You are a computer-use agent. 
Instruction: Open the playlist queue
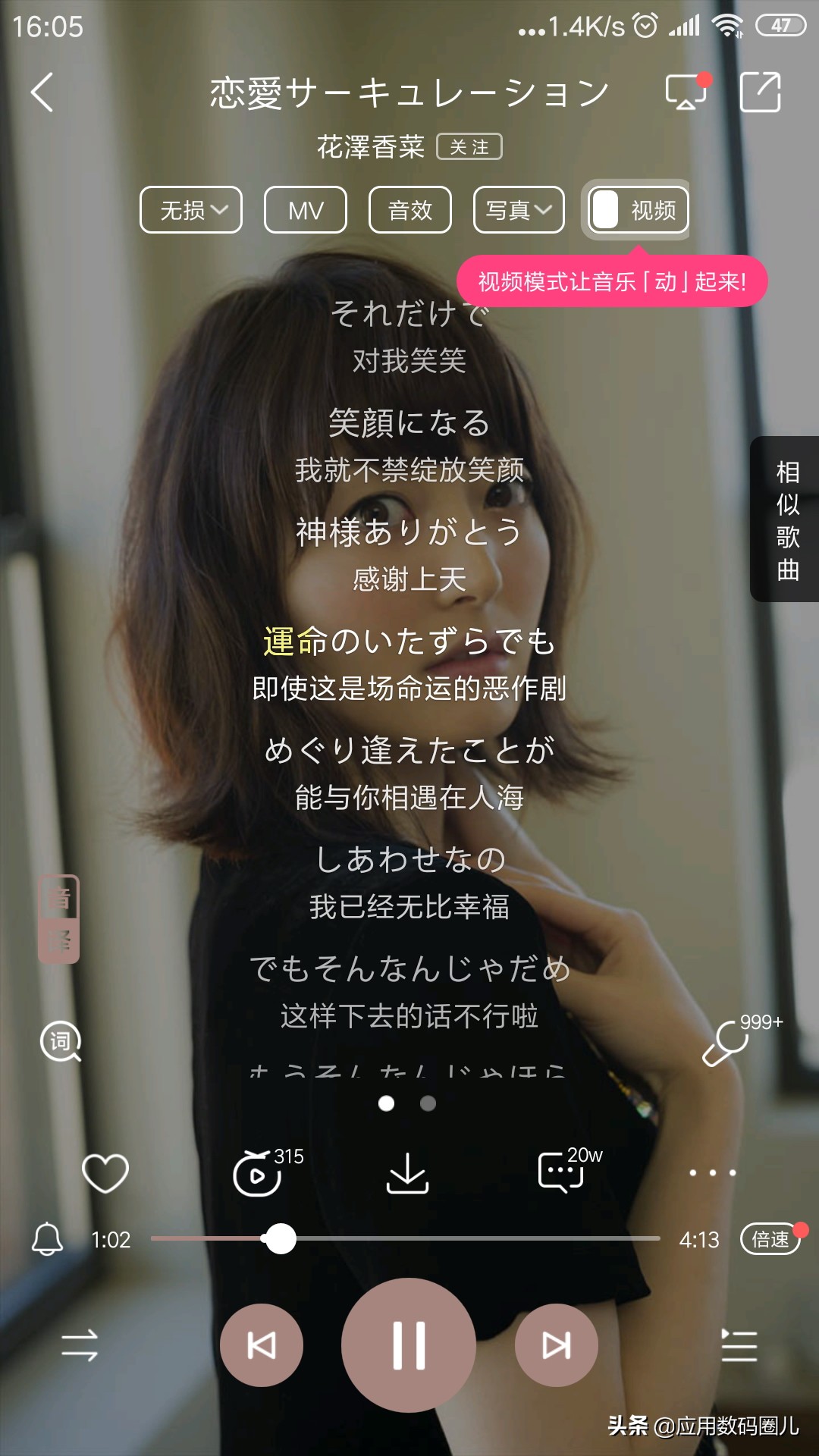[739, 1346]
